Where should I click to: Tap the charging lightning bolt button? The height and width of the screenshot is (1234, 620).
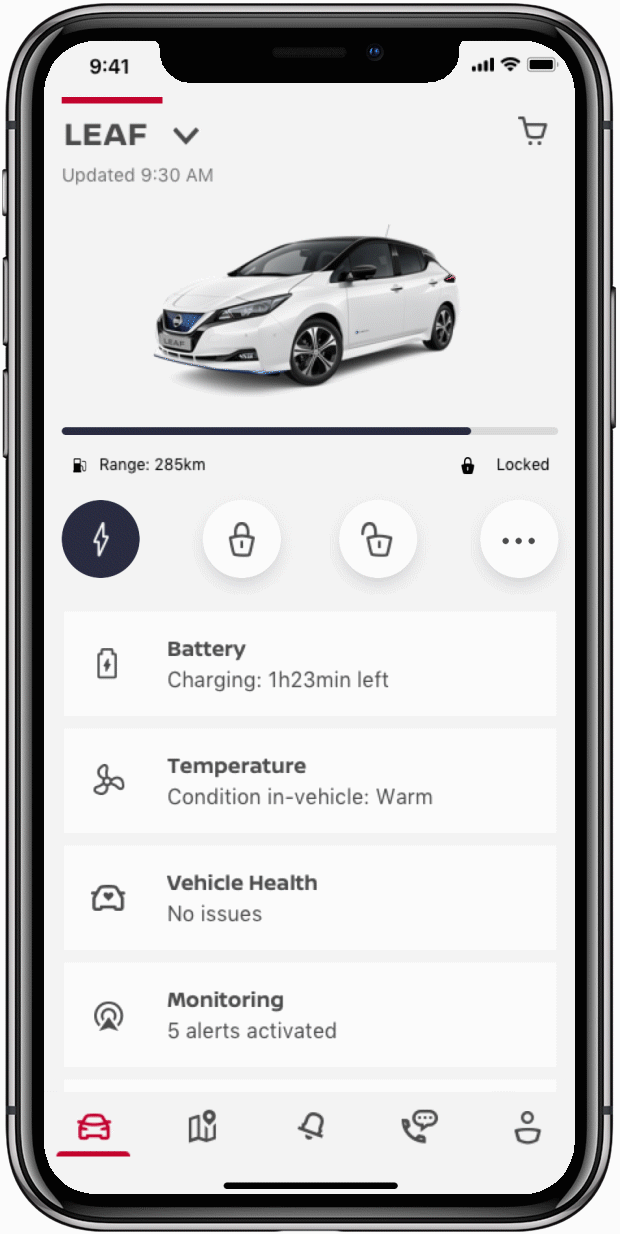(x=101, y=540)
